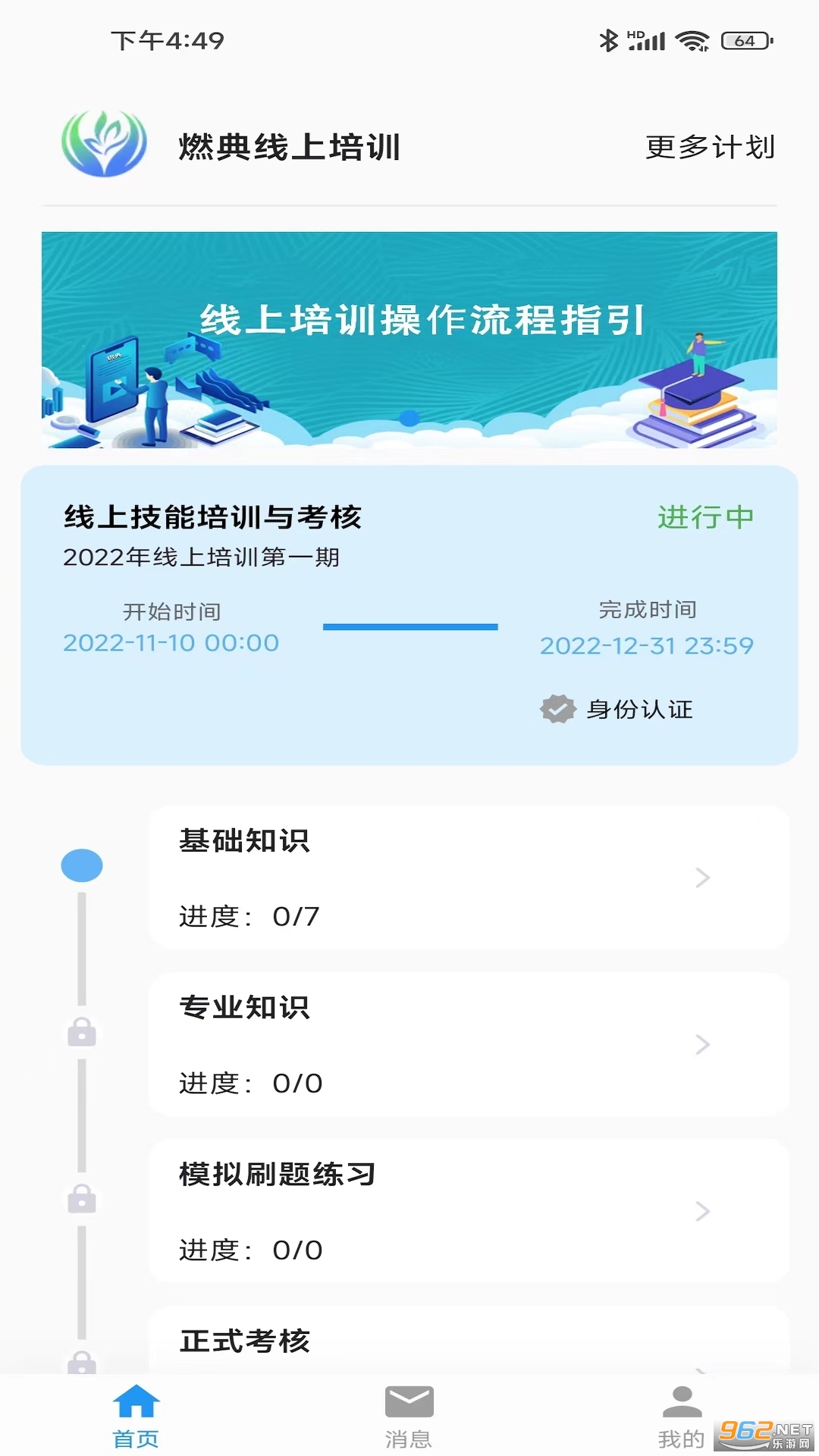Switch to the 首页 tab

tap(136, 1416)
